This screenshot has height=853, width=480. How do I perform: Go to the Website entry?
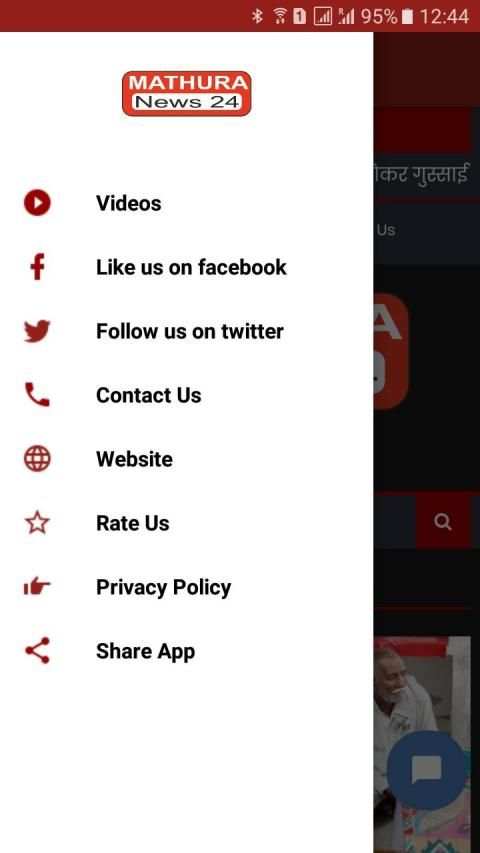pyautogui.click(x=186, y=459)
